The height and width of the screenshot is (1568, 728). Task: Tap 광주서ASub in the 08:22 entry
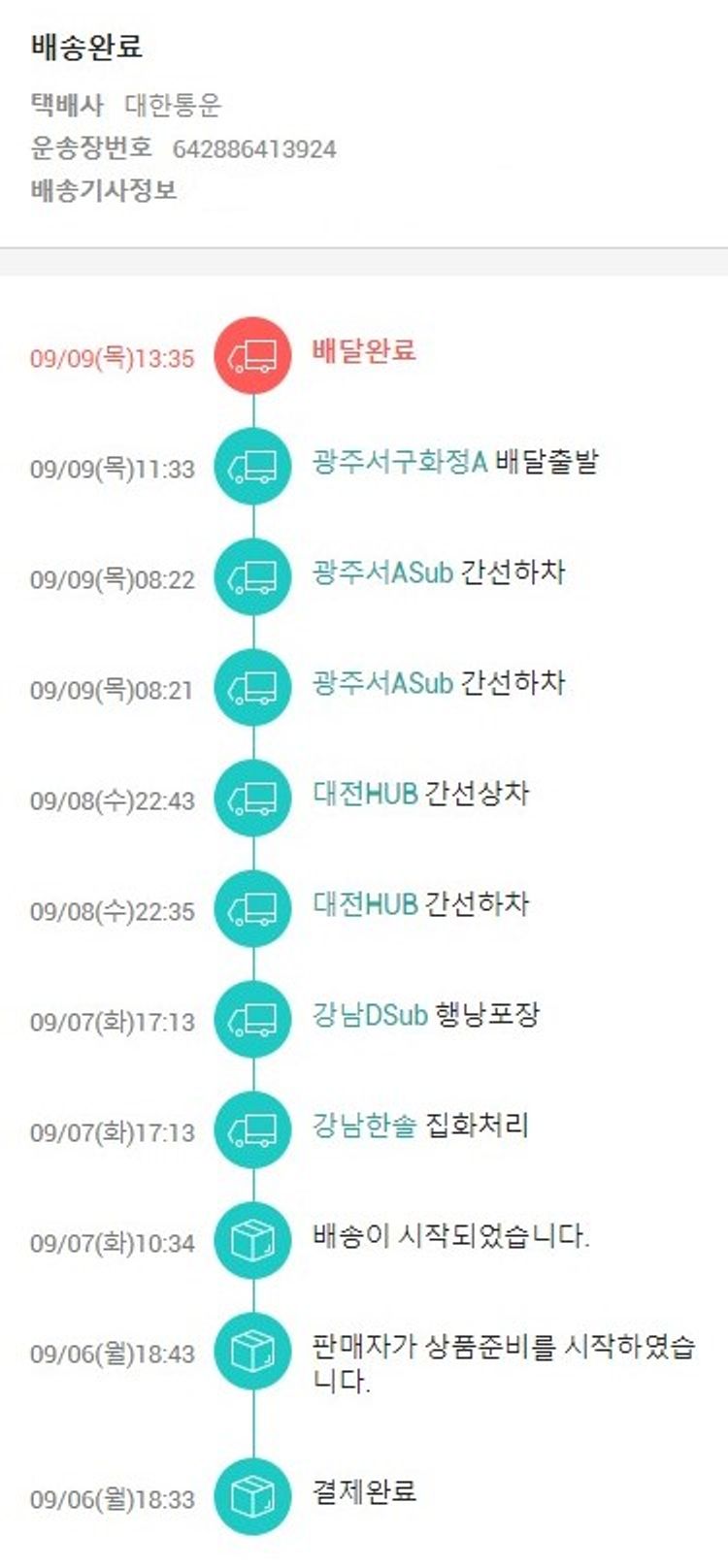(382, 572)
